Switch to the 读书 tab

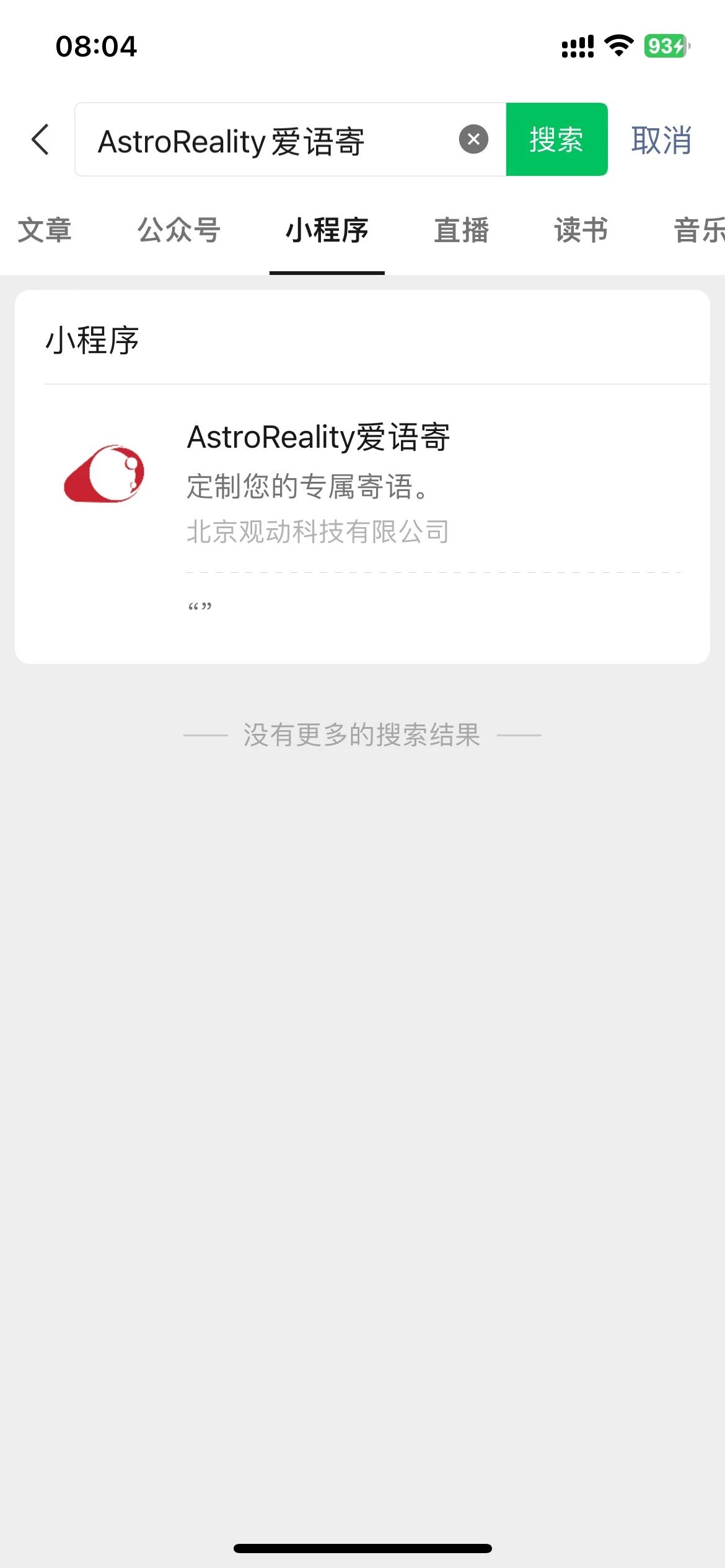pos(581,230)
